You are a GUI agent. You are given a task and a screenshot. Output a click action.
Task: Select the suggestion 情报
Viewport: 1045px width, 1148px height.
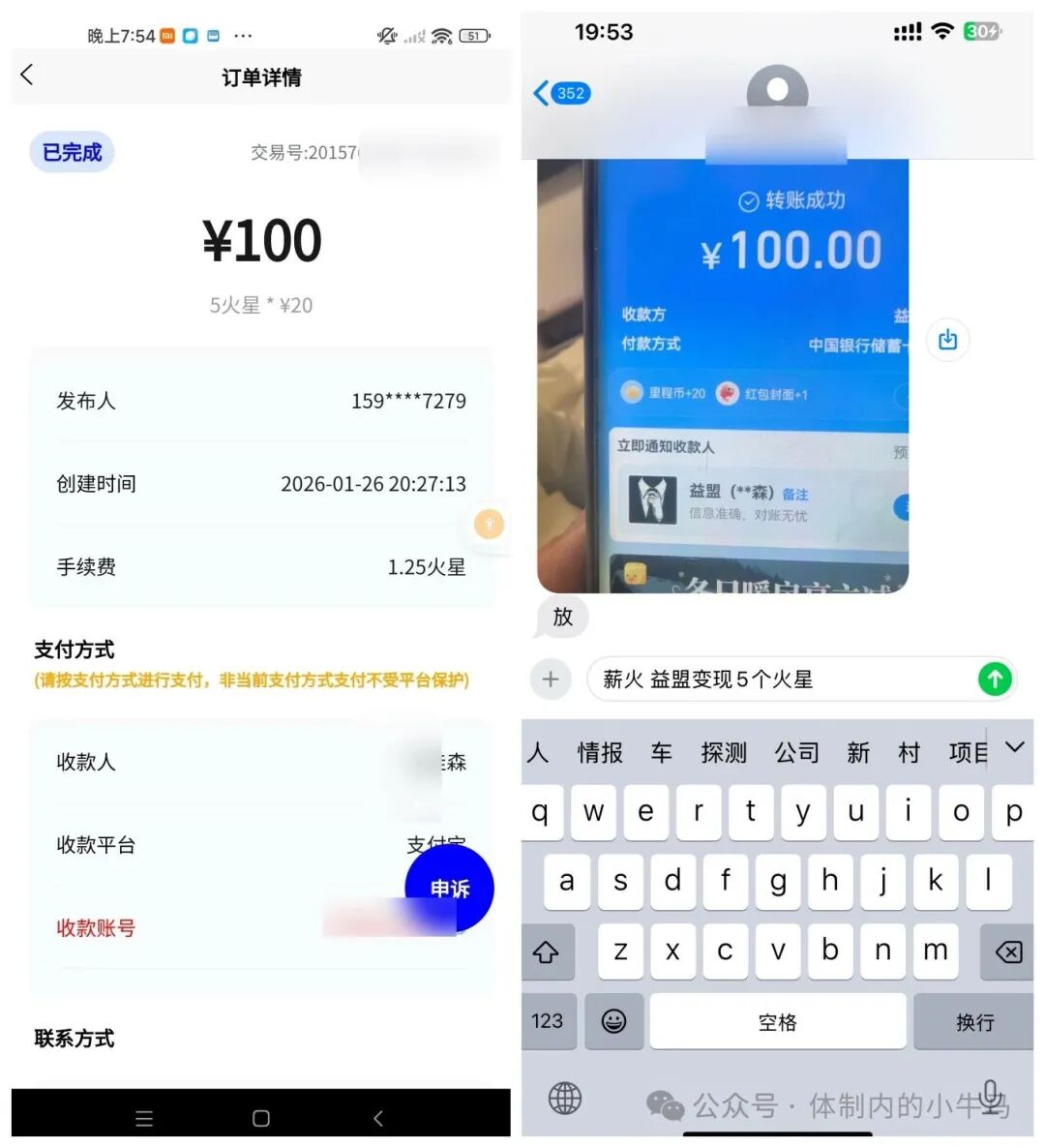pyautogui.click(x=598, y=752)
